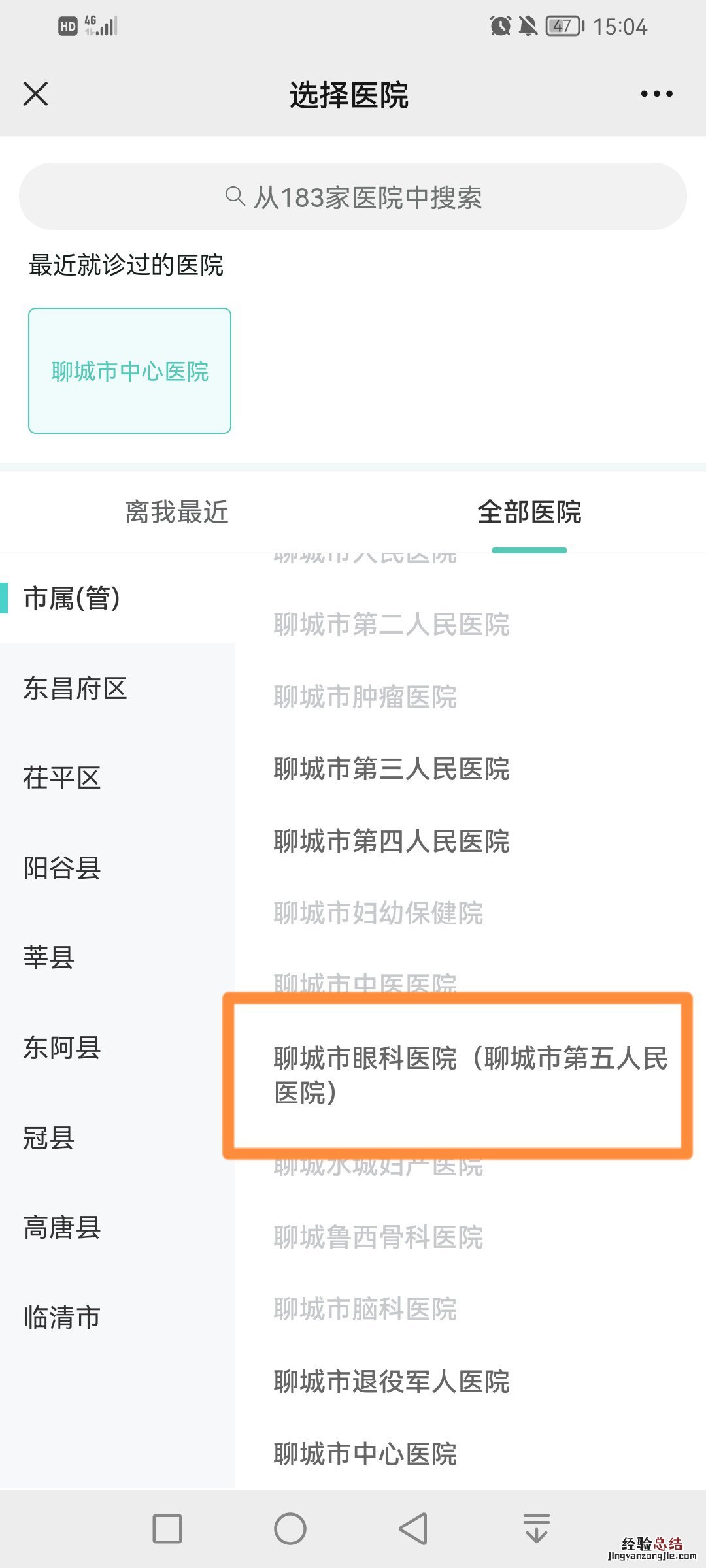This screenshot has width=706, height=1568.
Task: Choose 聊城市第四人民医院 from the list
Action: 391,841
